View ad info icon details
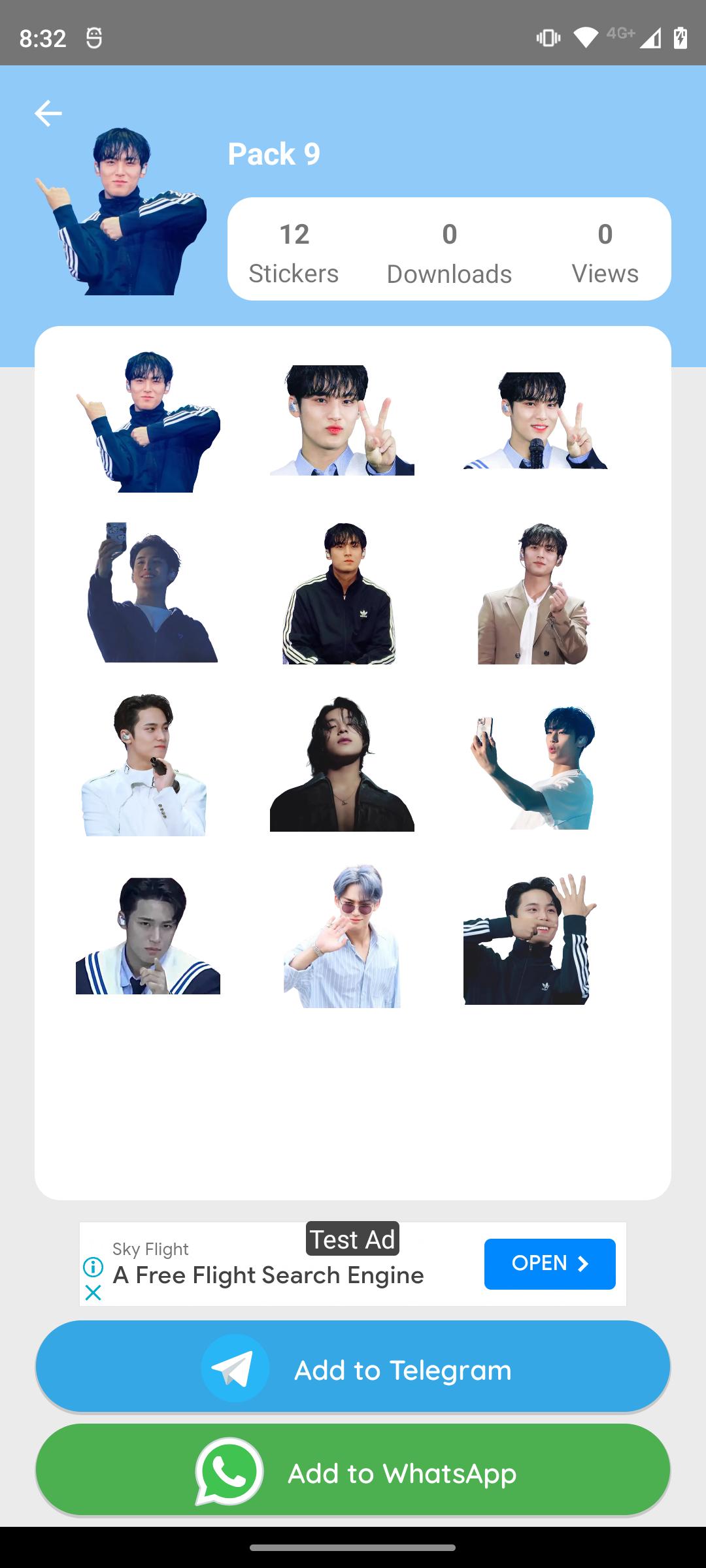 point(93,1267)
